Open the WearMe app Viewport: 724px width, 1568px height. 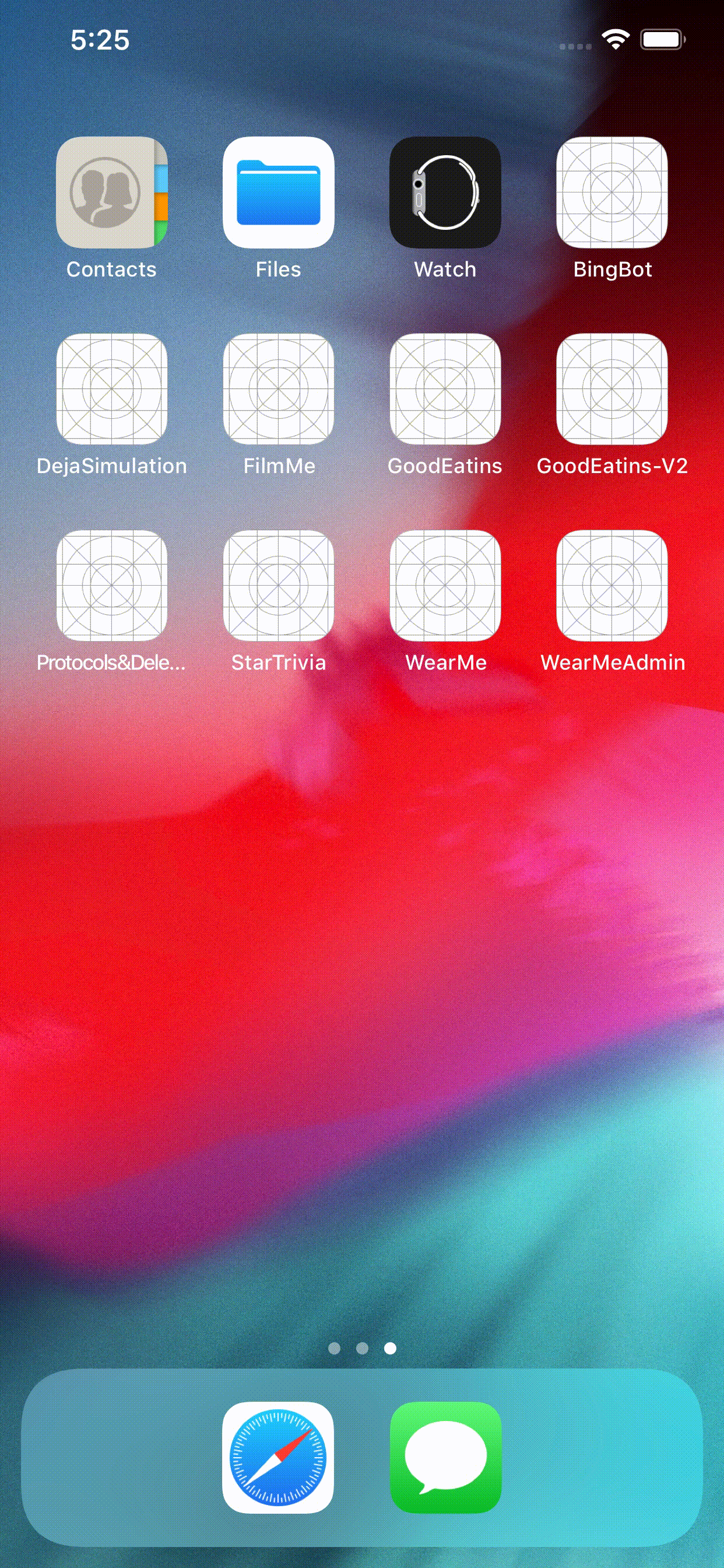pyautogui.click(x=445, y=586)
